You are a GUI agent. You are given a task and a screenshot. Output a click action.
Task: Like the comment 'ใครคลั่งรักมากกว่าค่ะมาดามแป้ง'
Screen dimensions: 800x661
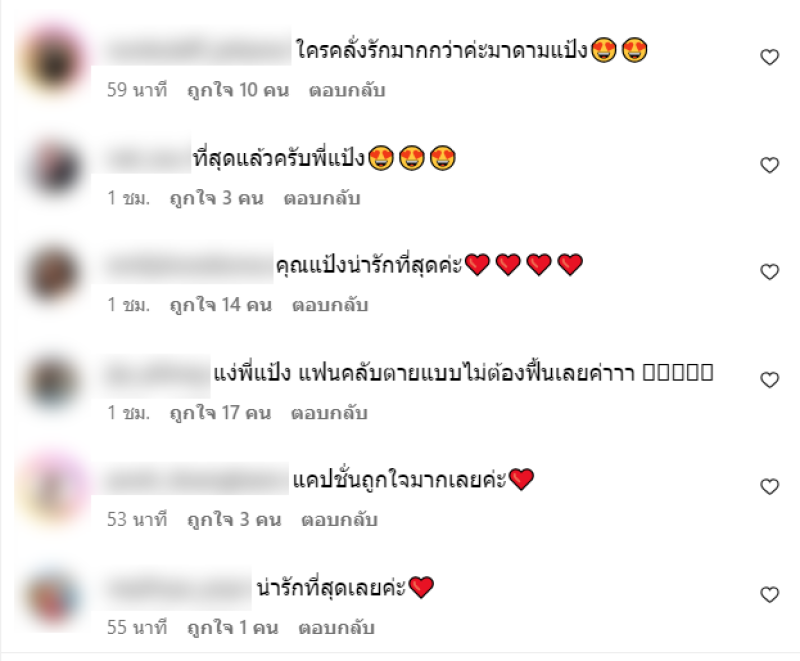[x=769, y=58]
